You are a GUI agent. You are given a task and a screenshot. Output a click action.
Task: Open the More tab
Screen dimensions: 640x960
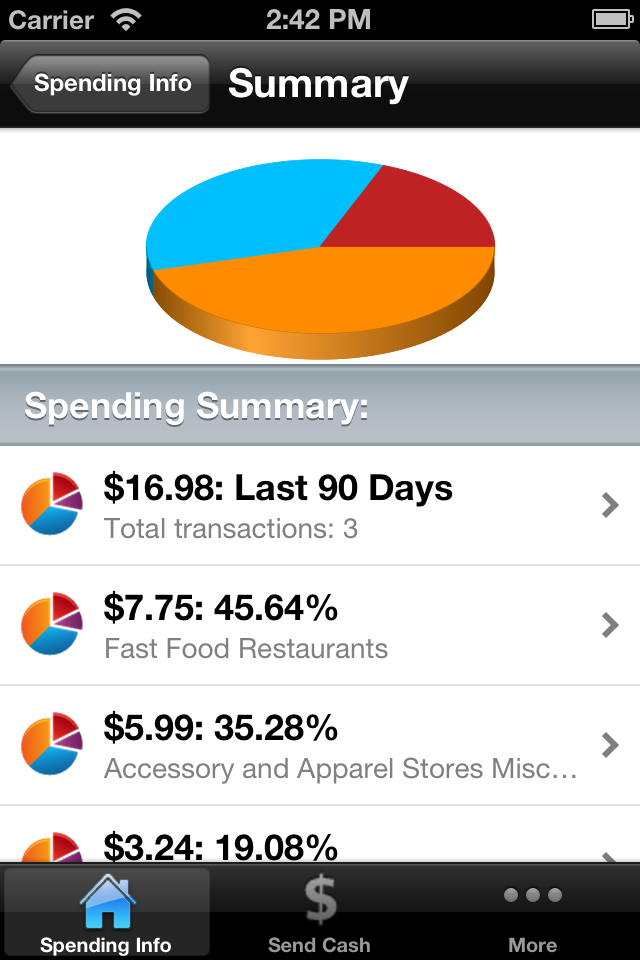tap(532, 912)
